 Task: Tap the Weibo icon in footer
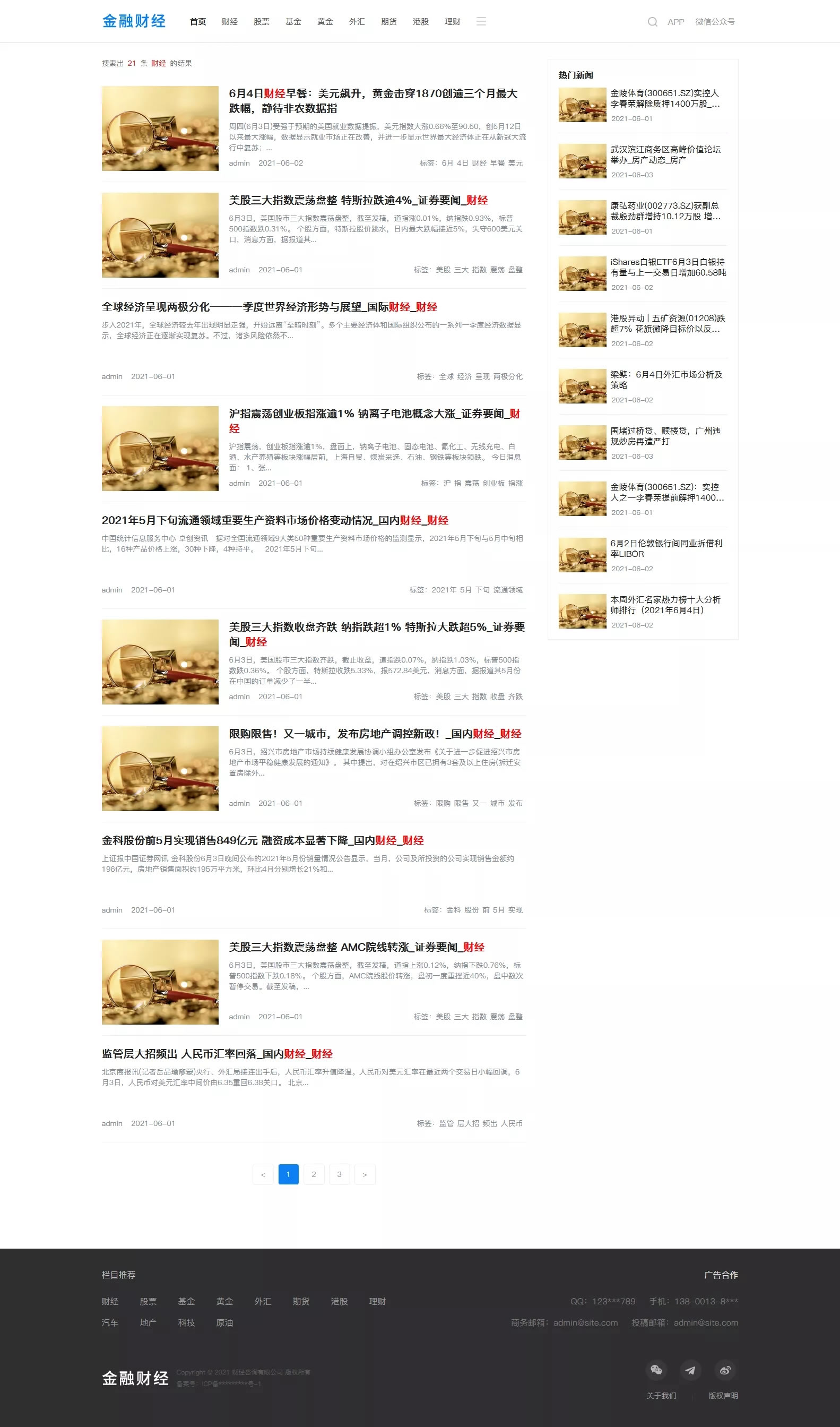point(724,1370)
